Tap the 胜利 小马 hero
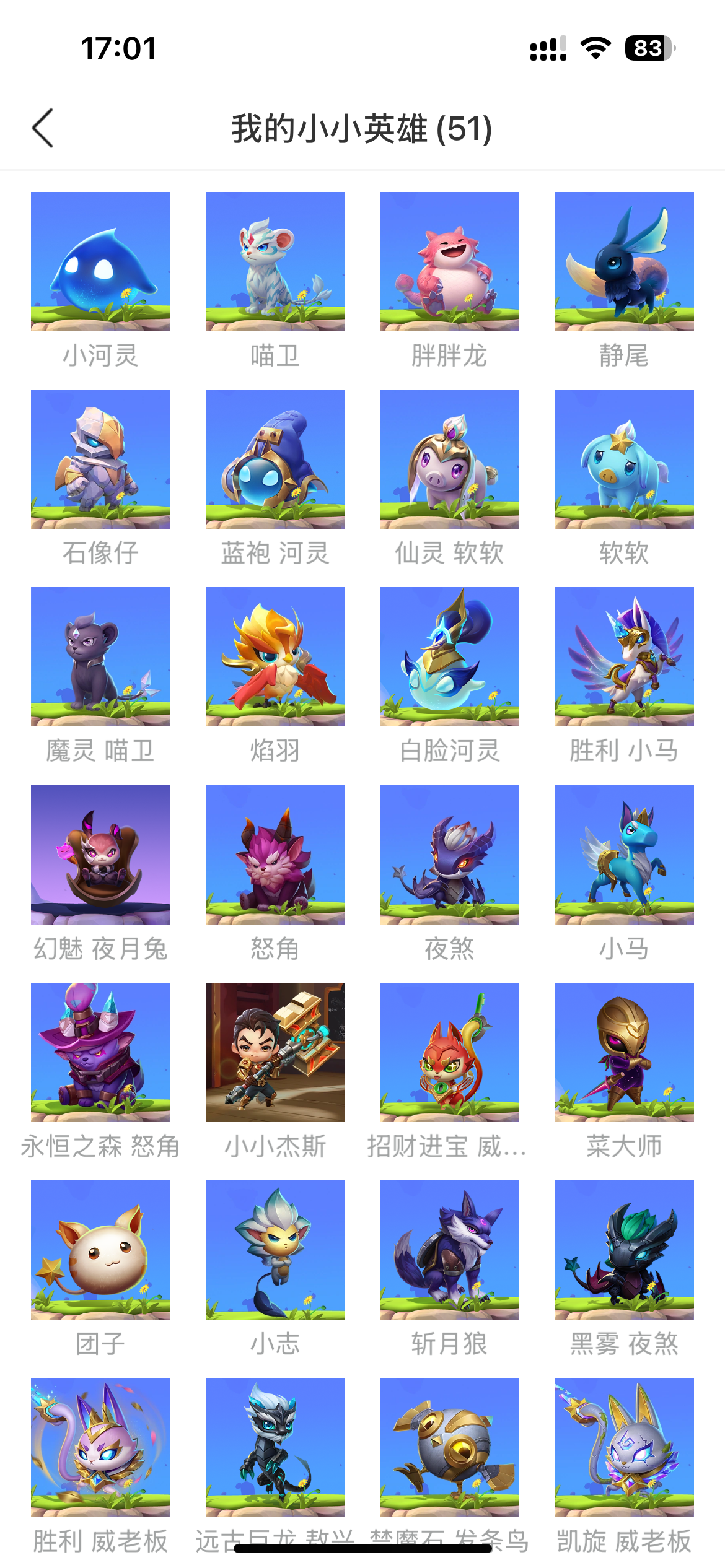 (x=624, y=656)
